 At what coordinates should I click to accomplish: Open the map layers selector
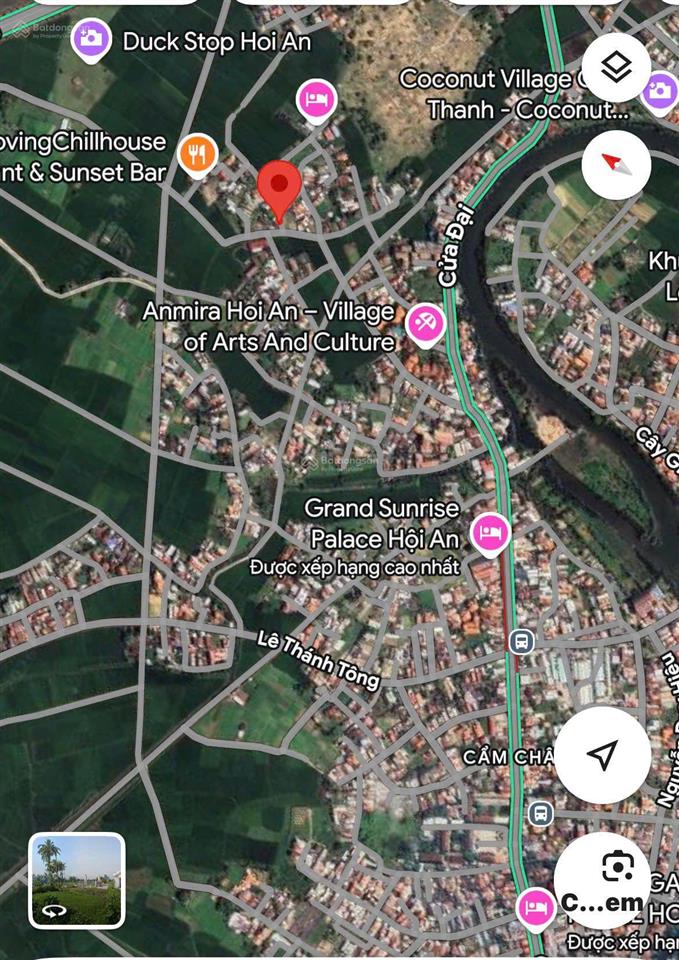(617, 68)
